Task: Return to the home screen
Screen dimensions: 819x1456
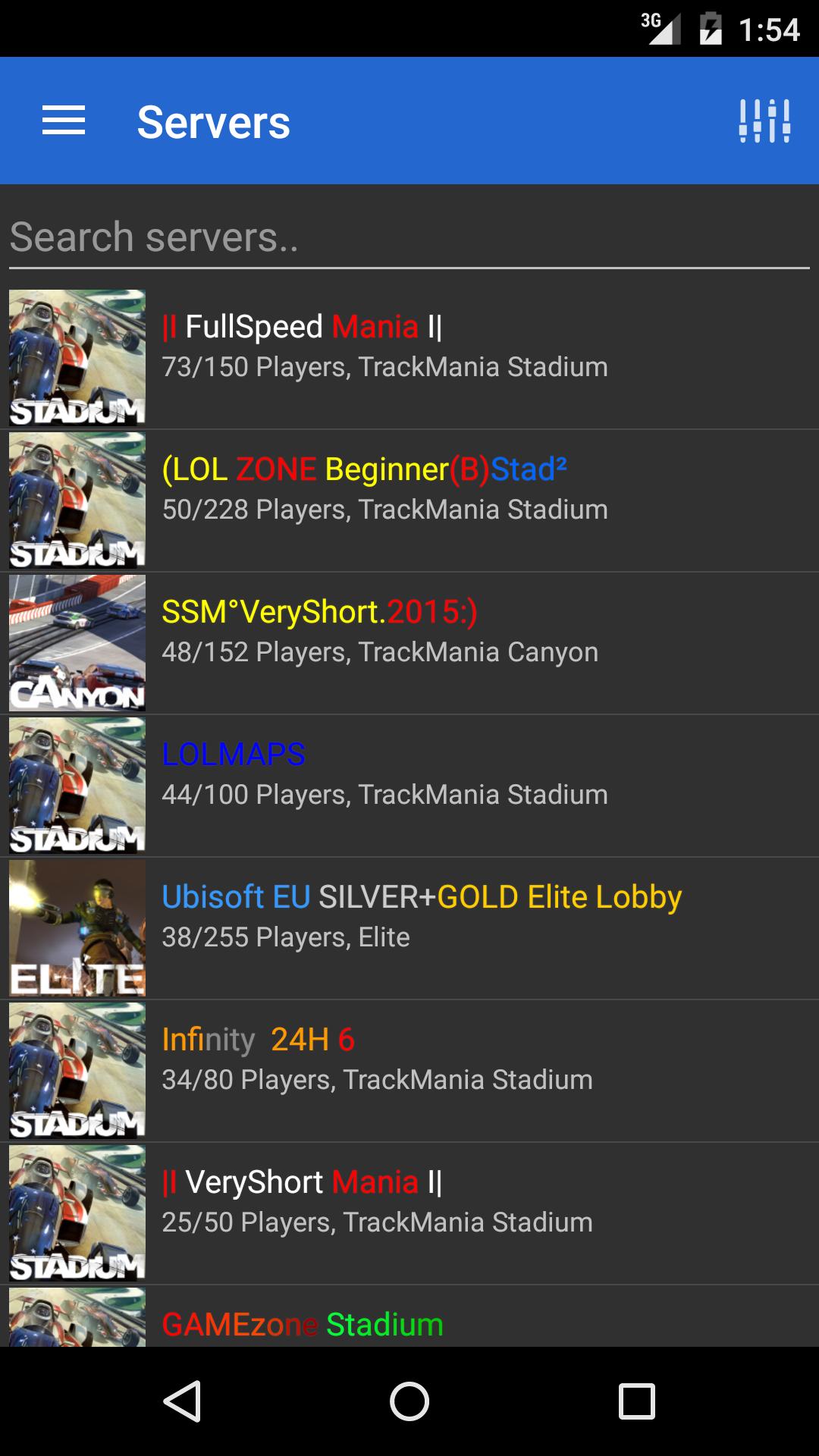Action: click(409, 1401)
